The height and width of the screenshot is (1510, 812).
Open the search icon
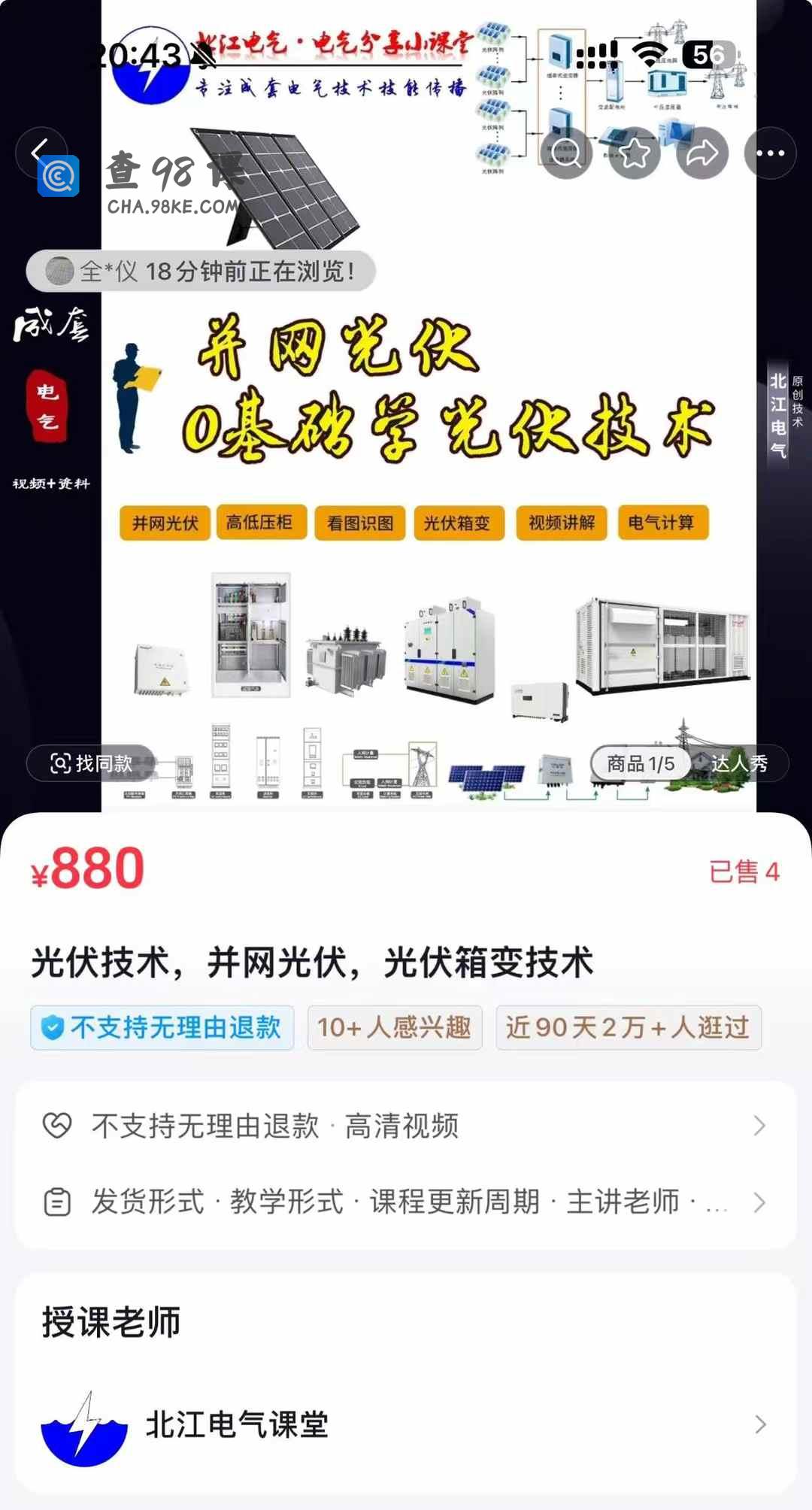566,153
